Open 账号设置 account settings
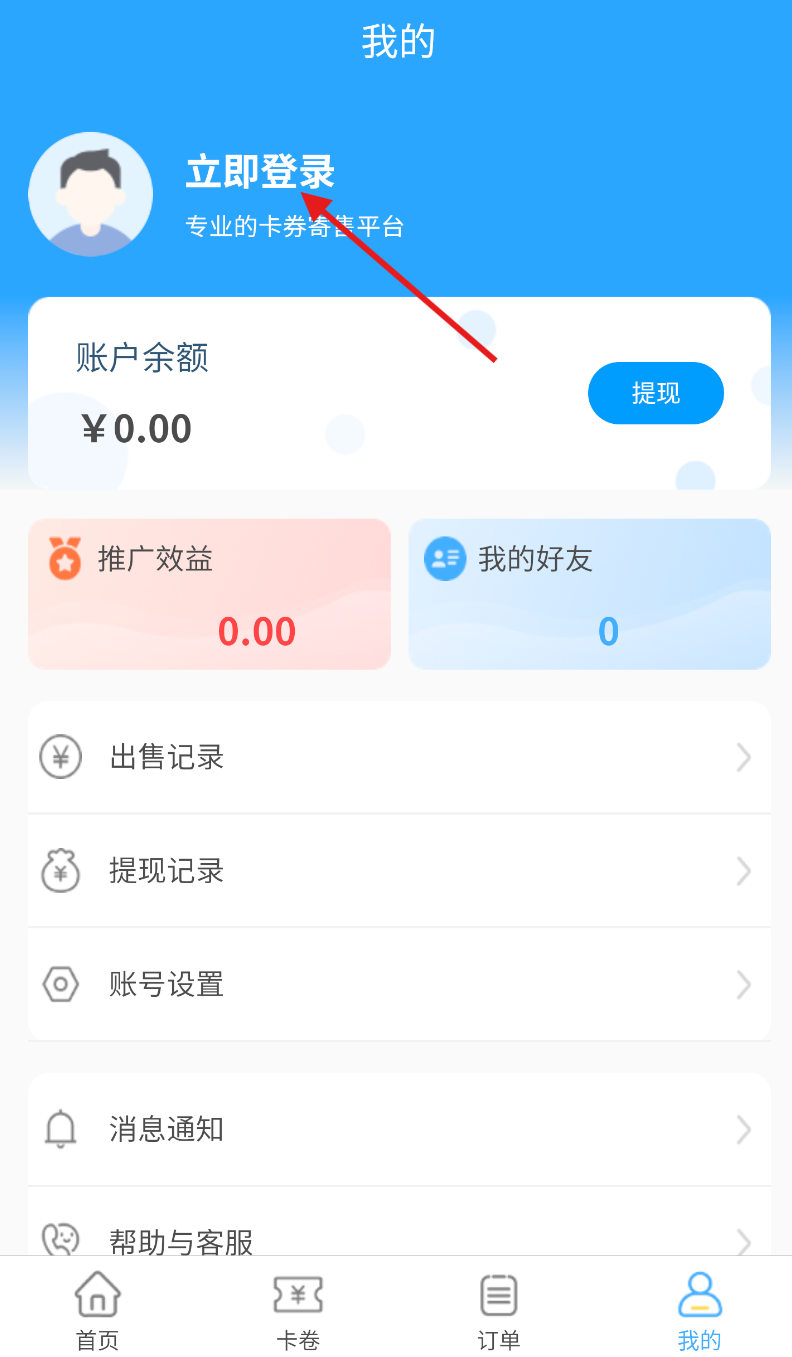 point(398,984)
